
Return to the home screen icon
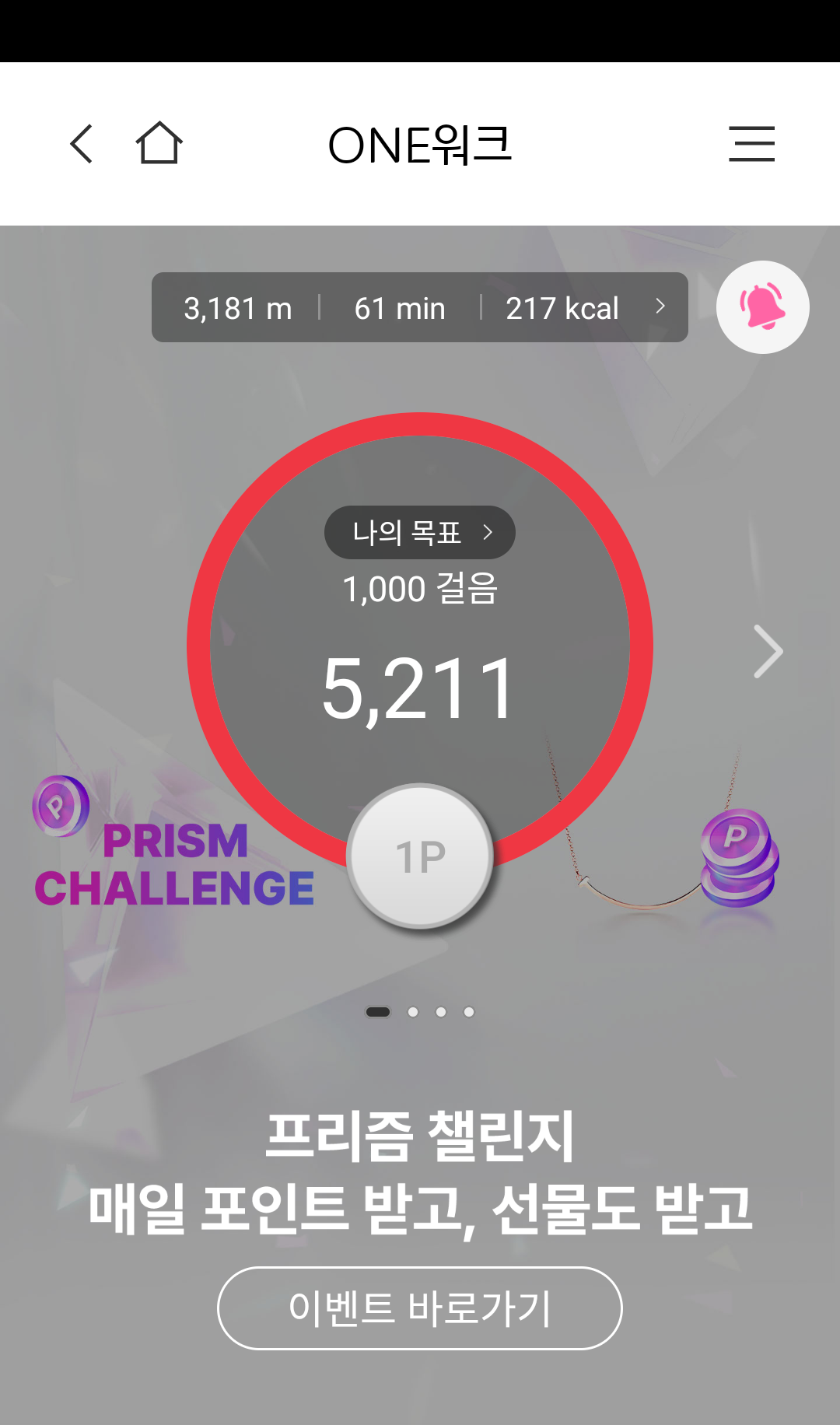tap(159, 144)
